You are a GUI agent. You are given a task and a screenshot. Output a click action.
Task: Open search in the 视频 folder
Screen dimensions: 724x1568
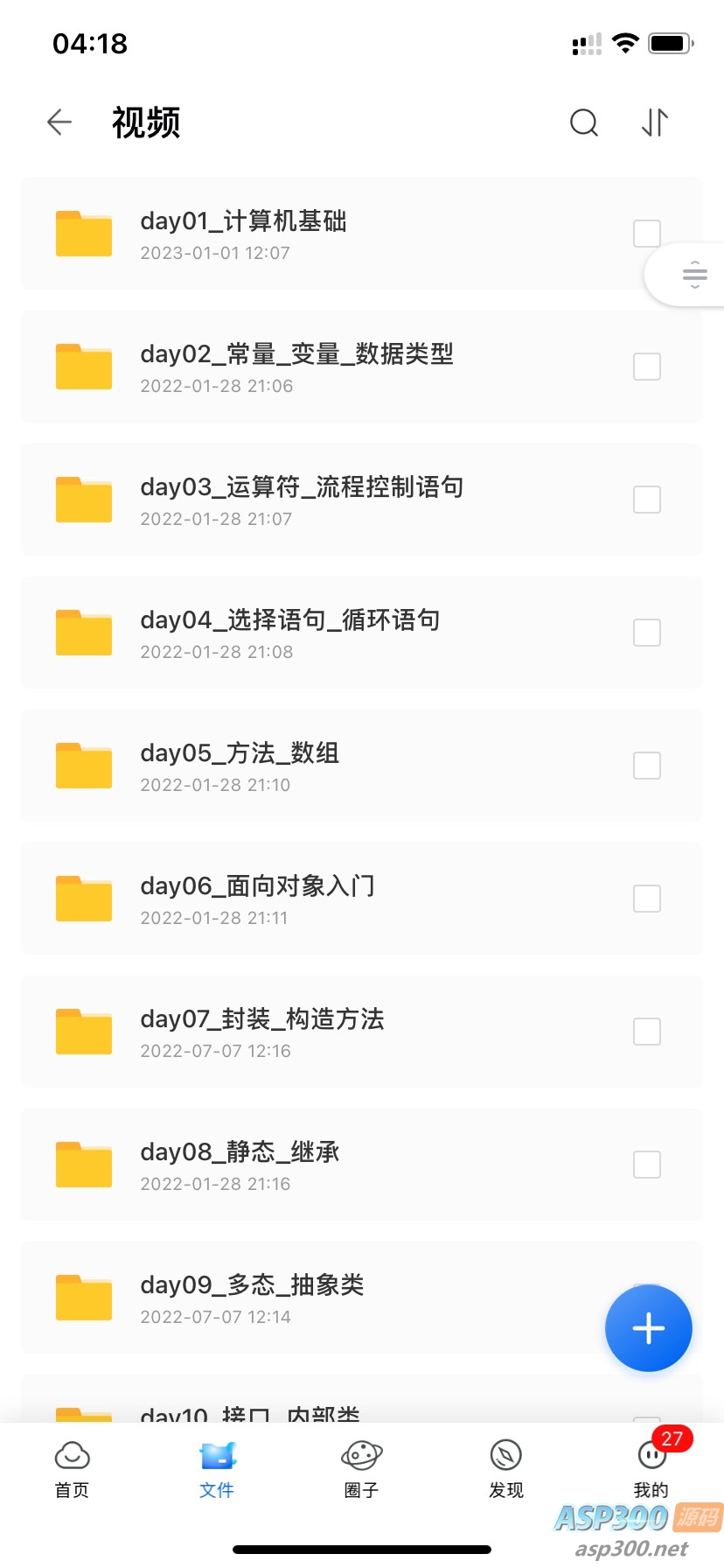click(x=583, y=122)
